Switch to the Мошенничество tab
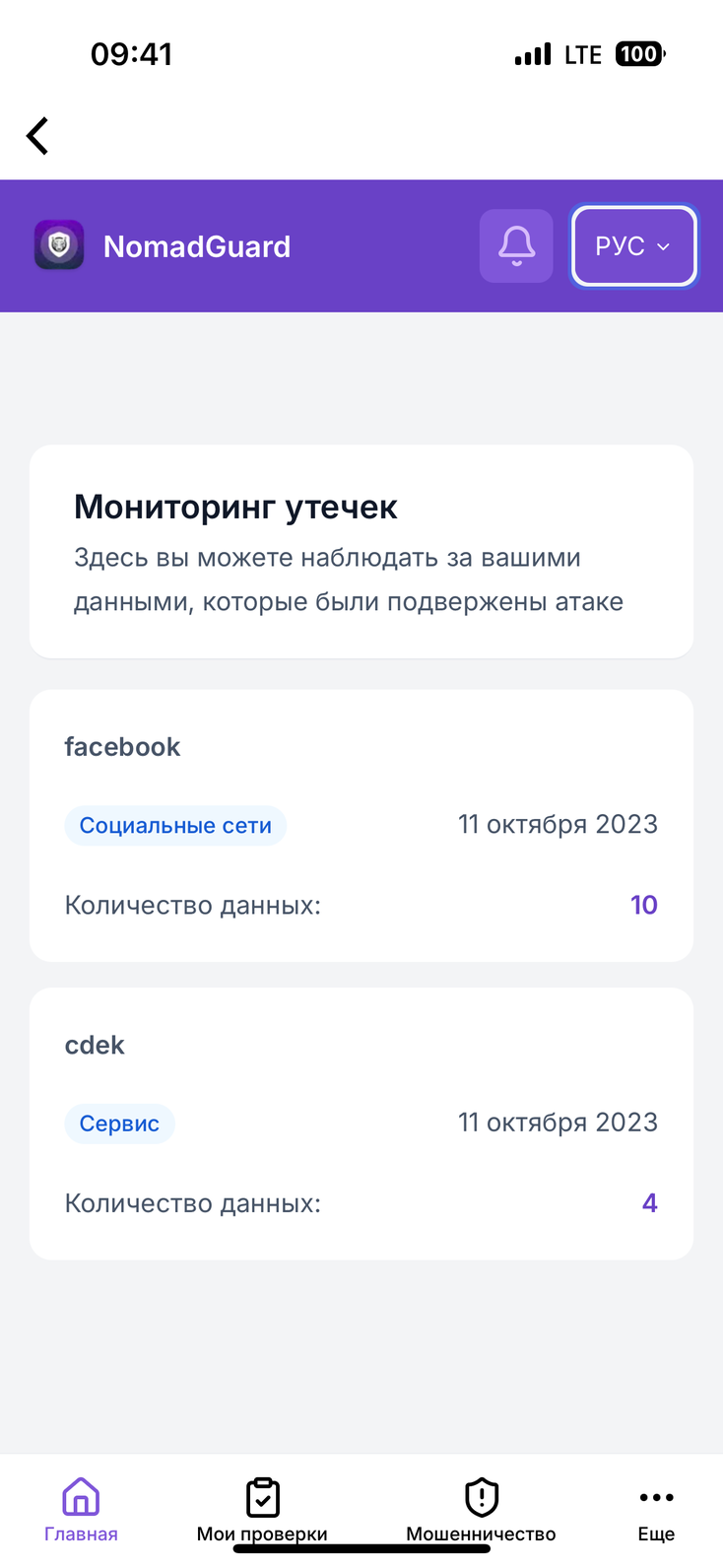Image resolution: width=723 pixels, height=1568 pixels. point(481,1509)
